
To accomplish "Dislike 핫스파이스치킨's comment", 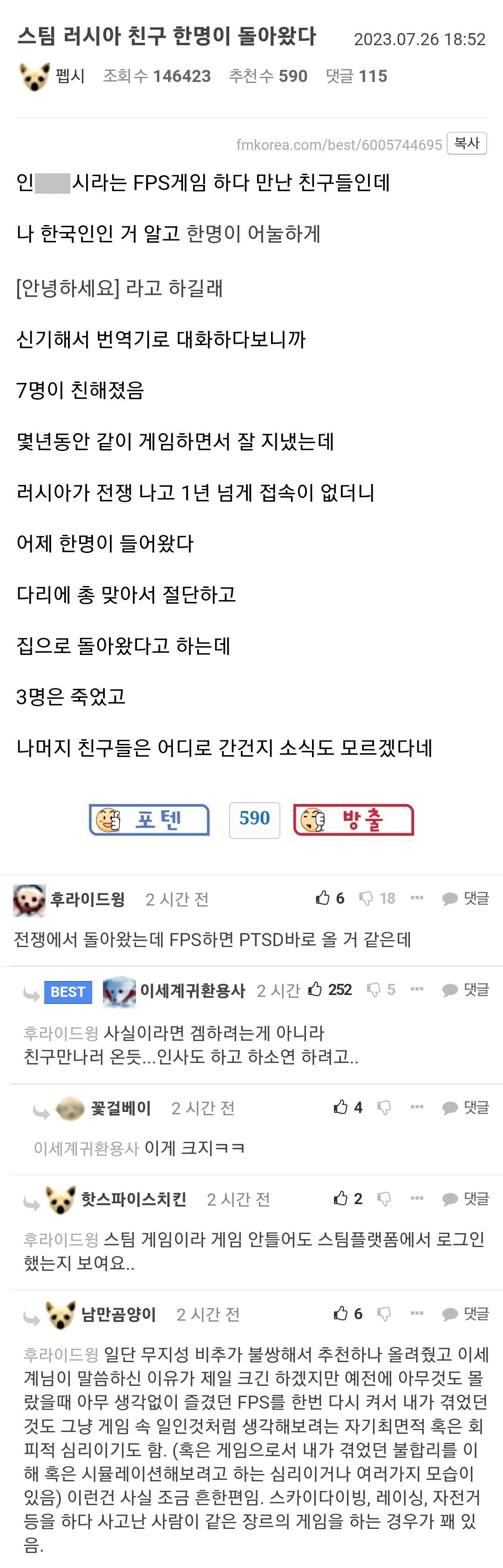I will [x=384, y=1199].
